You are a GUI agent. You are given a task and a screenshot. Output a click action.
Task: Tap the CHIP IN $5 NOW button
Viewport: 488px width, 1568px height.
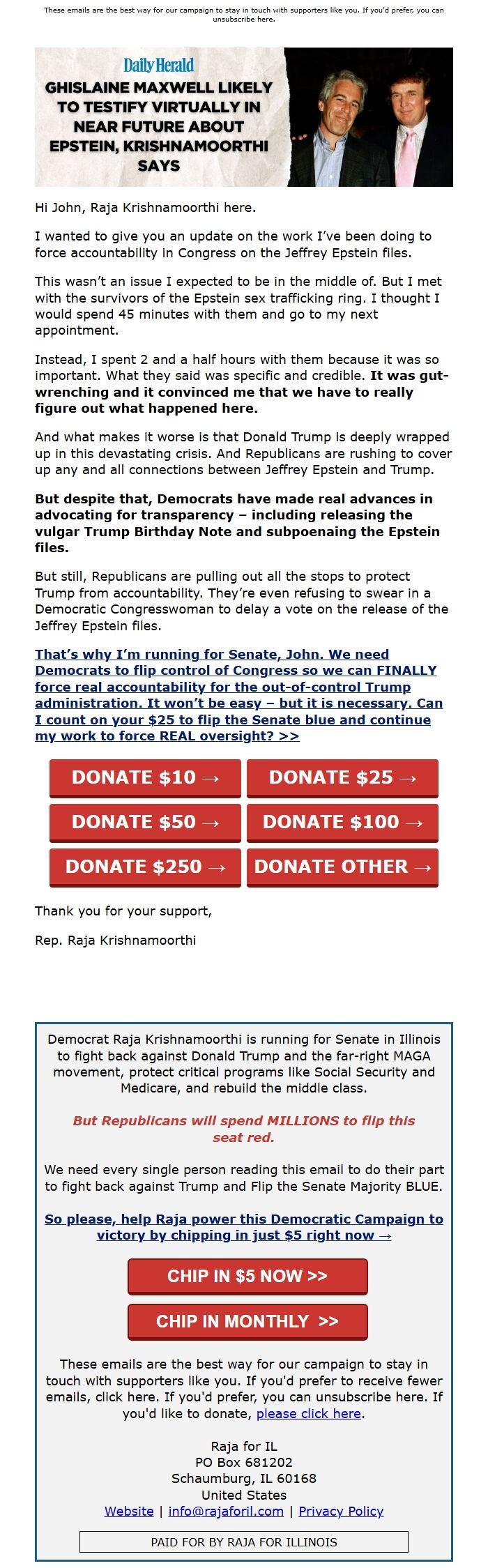pos(247,1276)
